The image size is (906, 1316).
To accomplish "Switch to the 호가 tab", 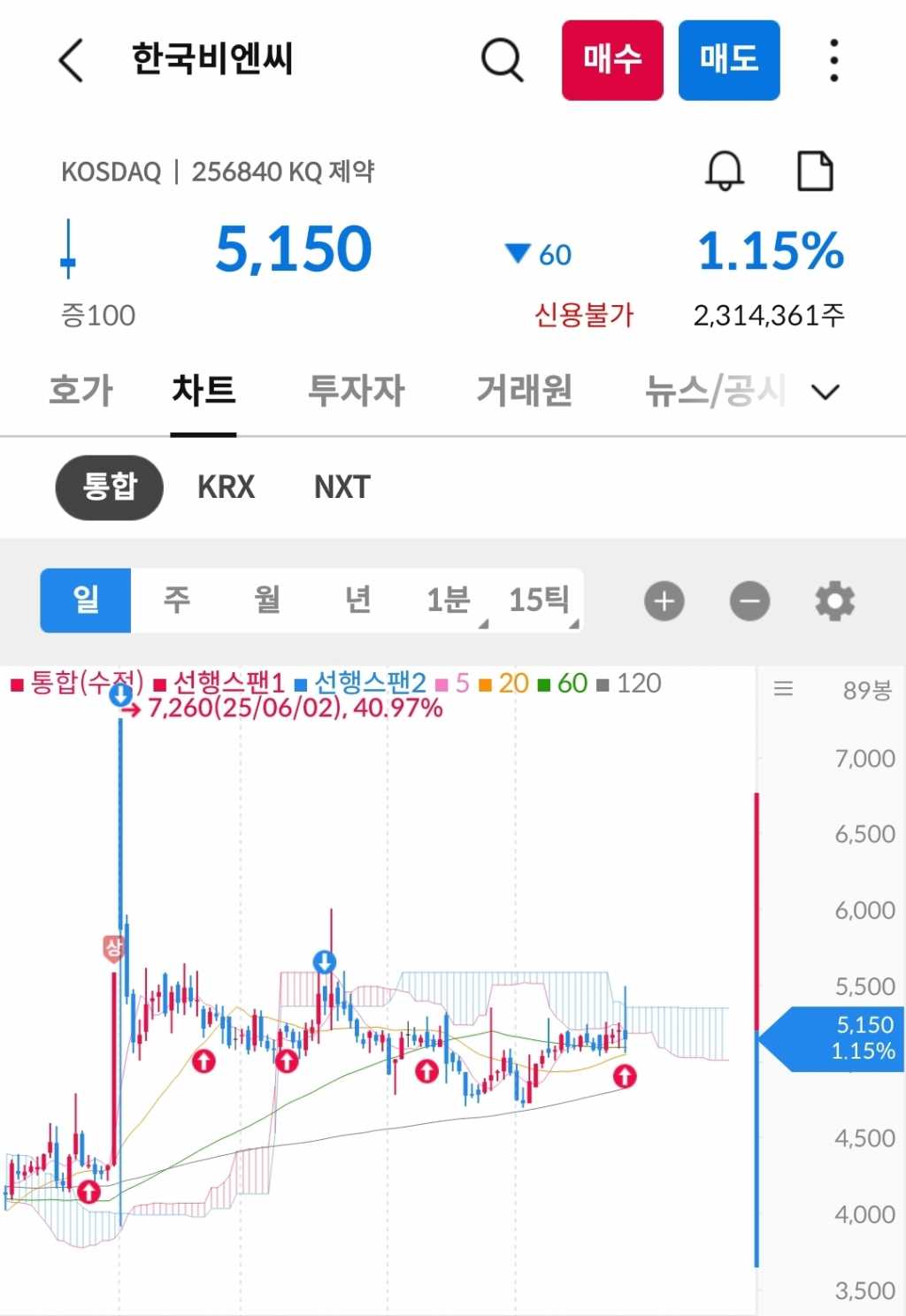I will 81,390.
